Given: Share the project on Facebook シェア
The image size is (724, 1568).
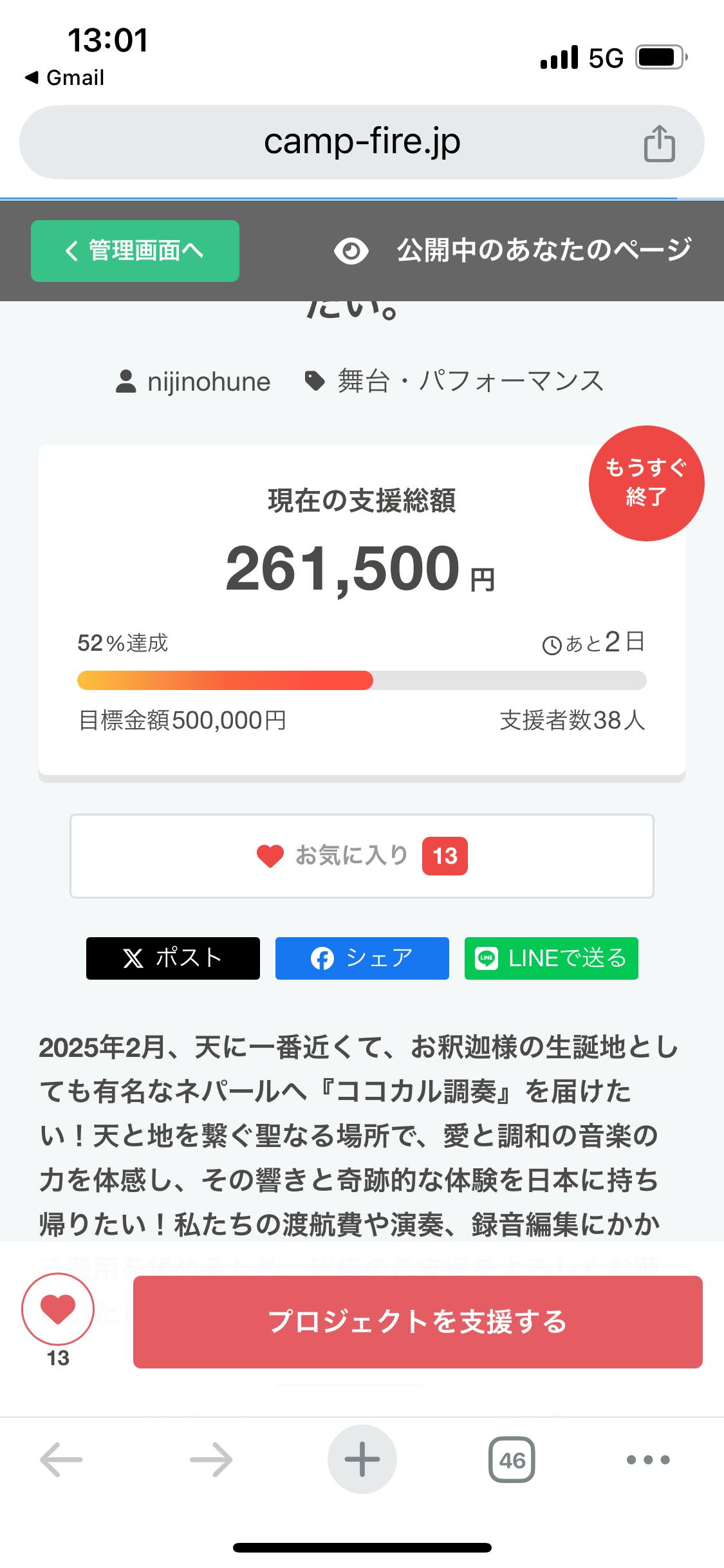Looking at the screenshot, I should point(362,958).
